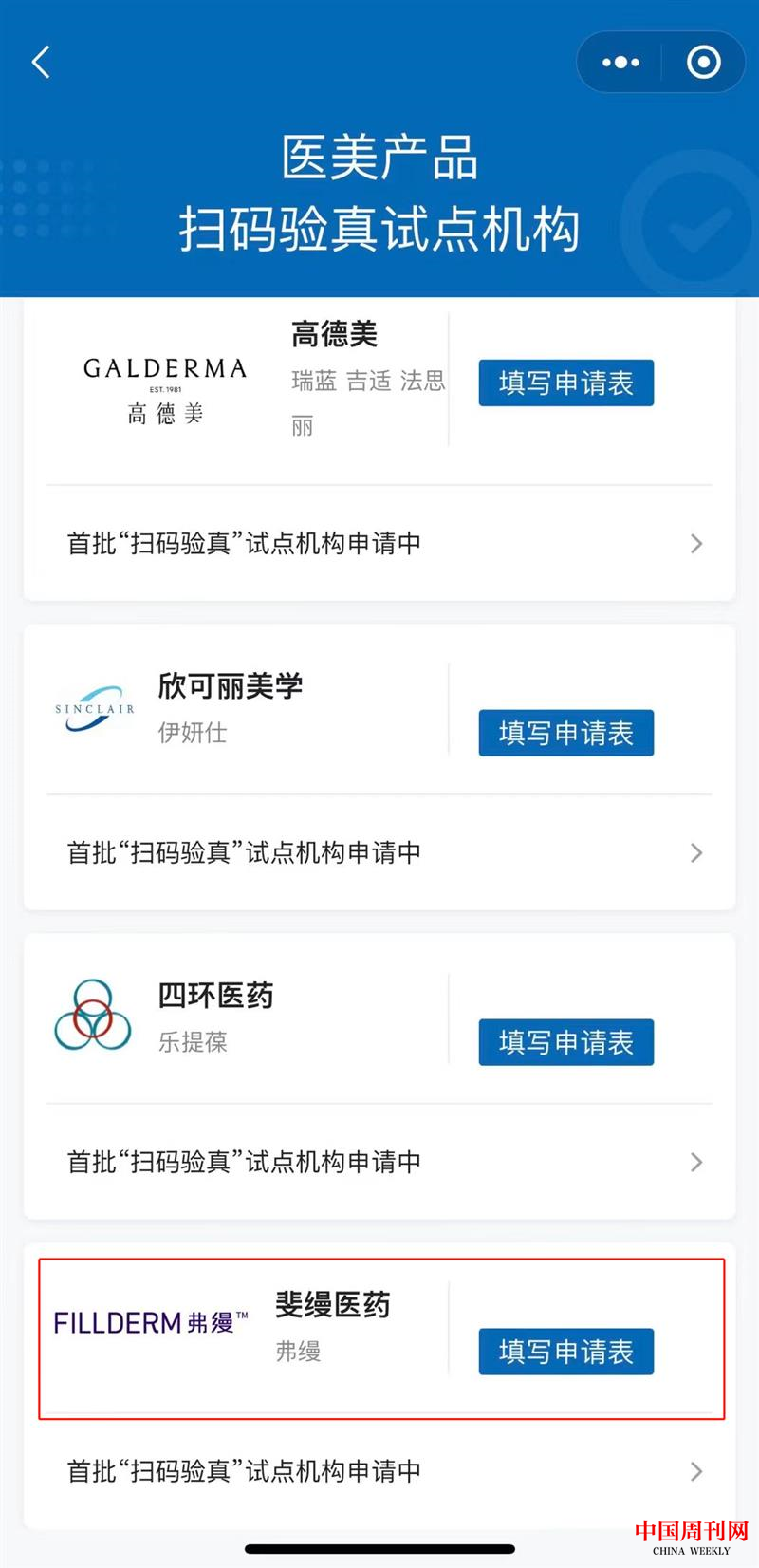This screenshot has height=1568, width=759.
Task: Open the WeChat three-dot options menu
Action: coord(620,62)
